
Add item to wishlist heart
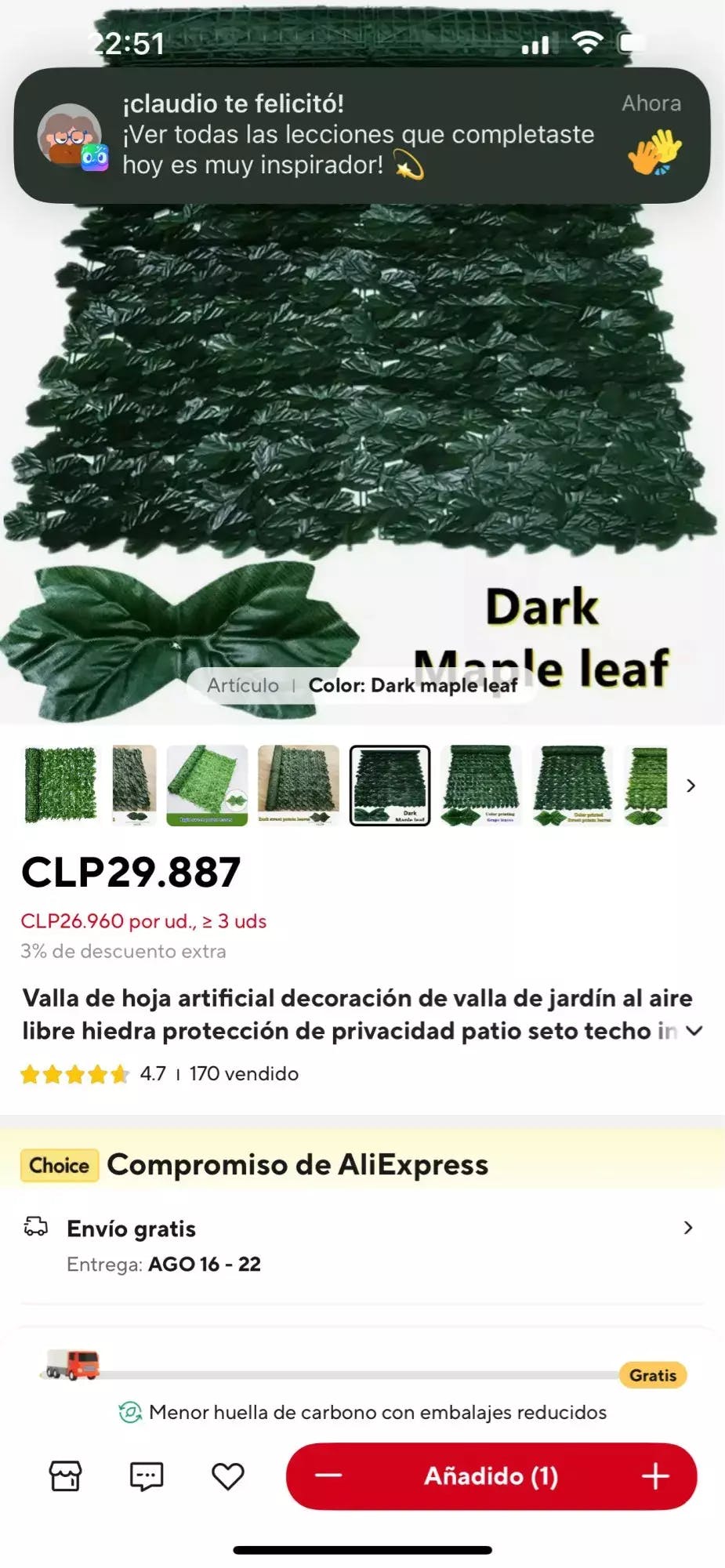coord(228,1476)
